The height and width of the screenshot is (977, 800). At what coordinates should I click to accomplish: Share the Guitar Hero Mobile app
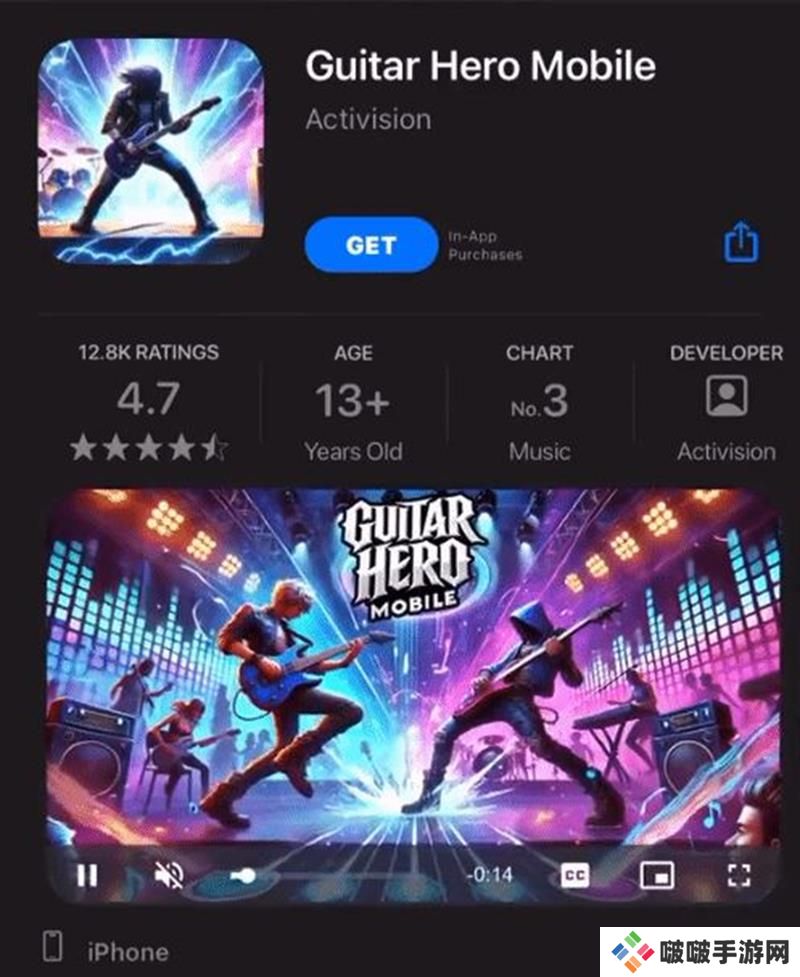click(740, 243)
